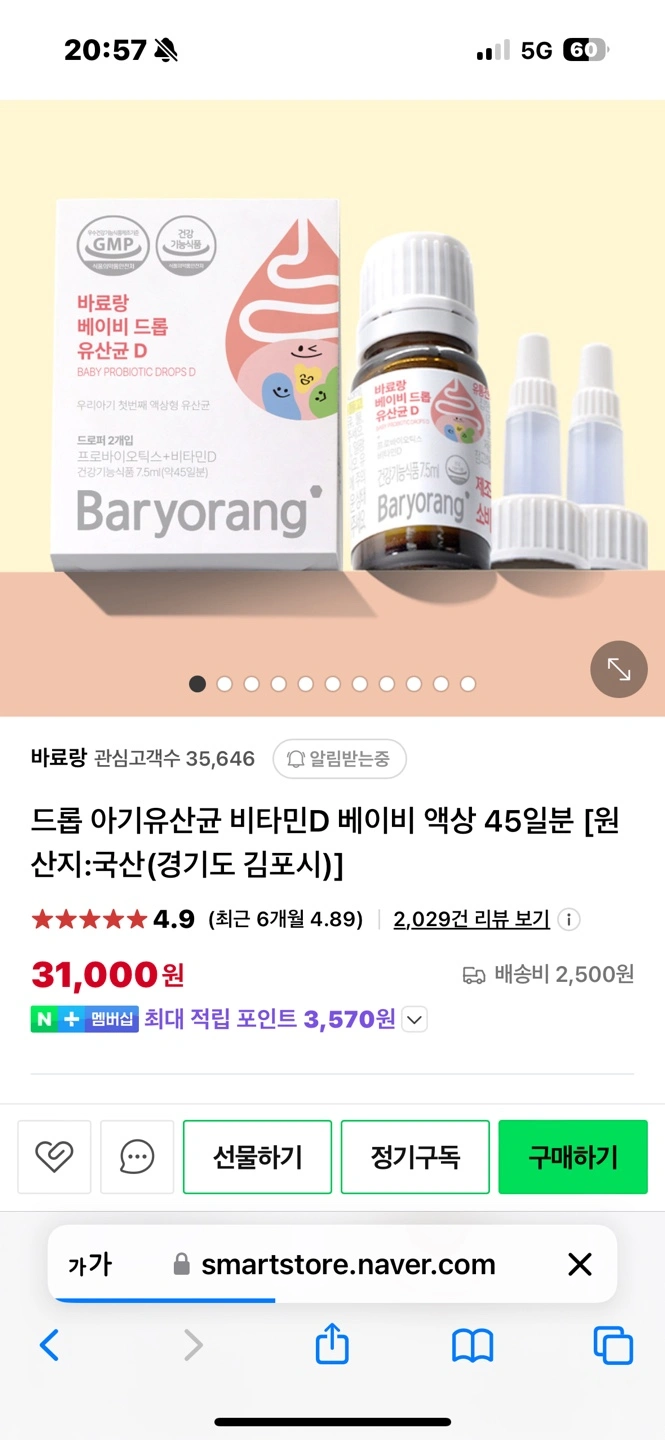This screenshot has height=1440, width=665.
Task: Open the 바료랑 store name link
Action: (x=59, y=758)
